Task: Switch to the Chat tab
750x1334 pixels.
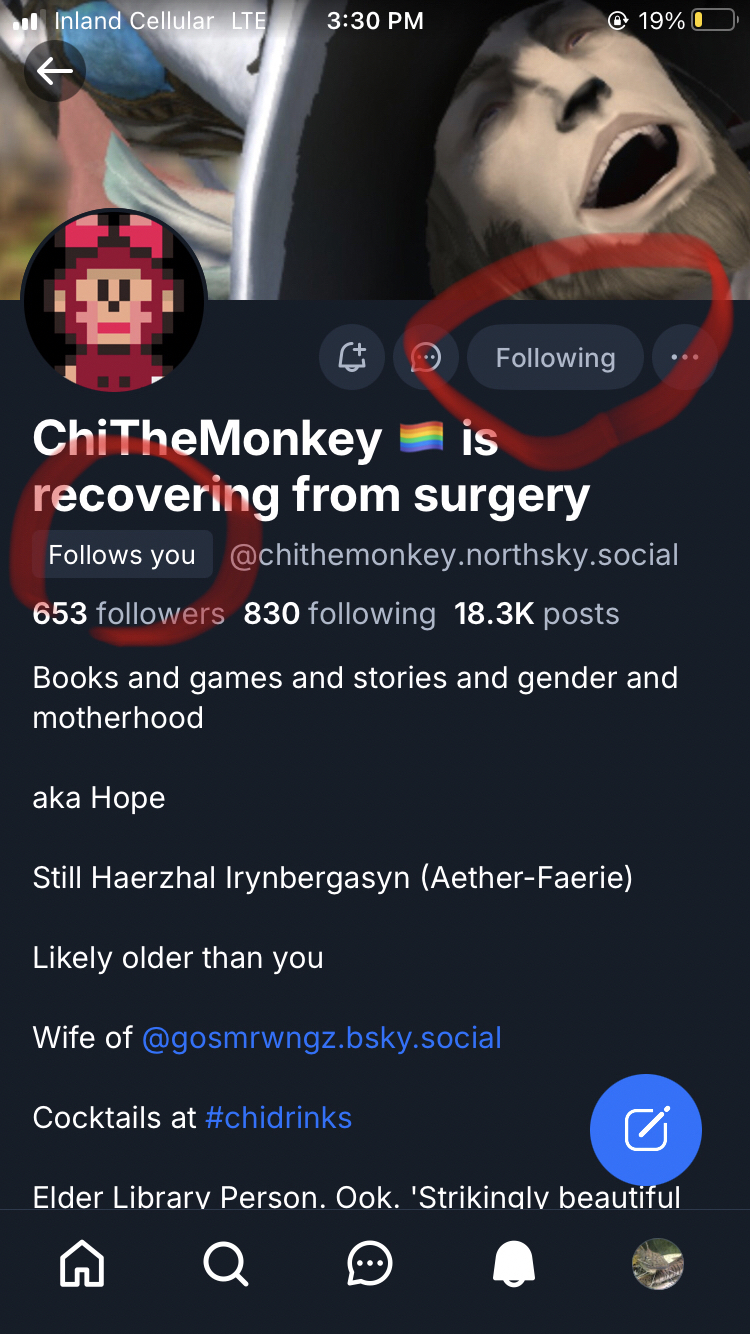Action: coord(370,1265)
